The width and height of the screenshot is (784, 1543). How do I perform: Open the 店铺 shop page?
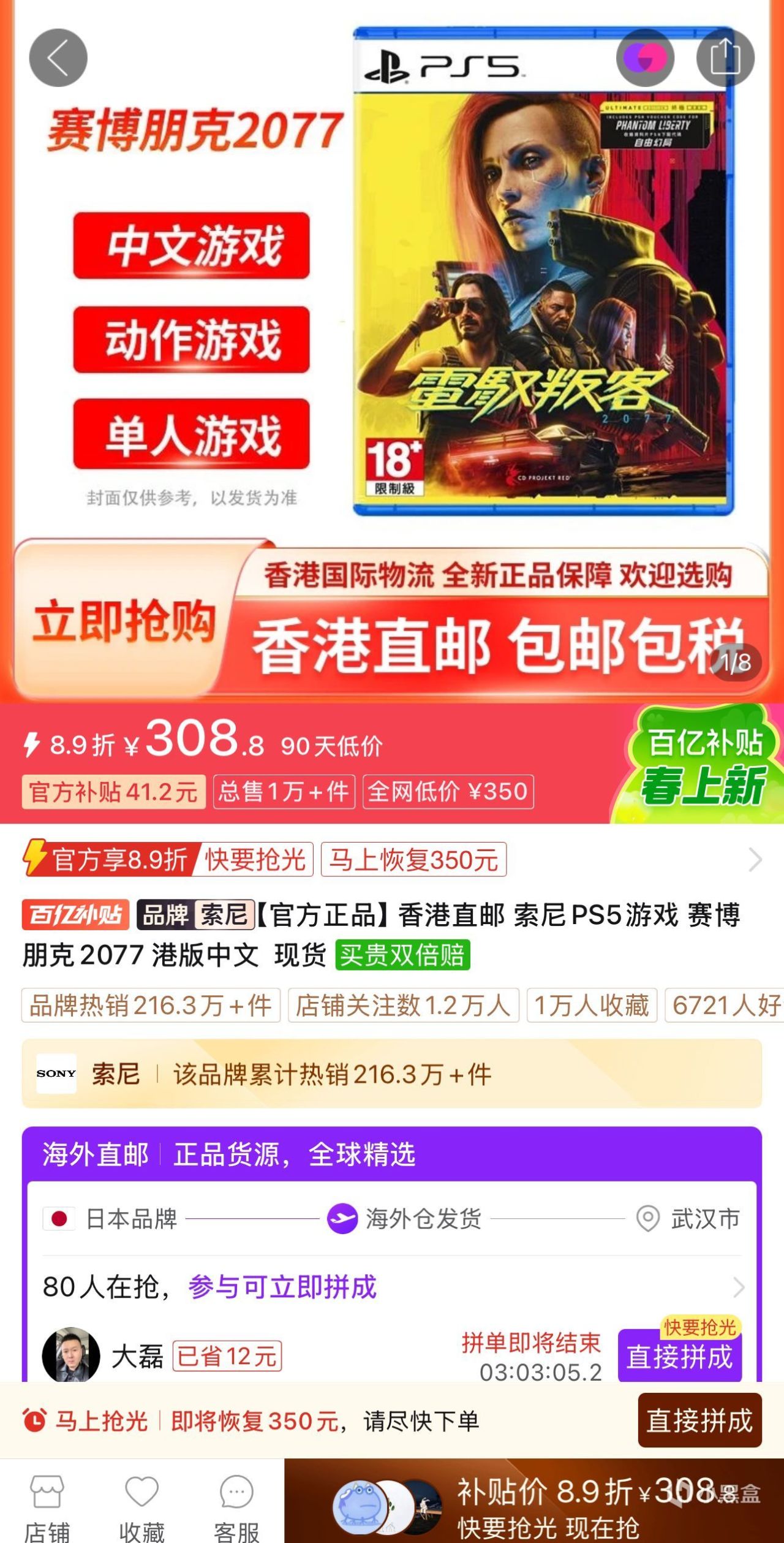click(47, 1505)
